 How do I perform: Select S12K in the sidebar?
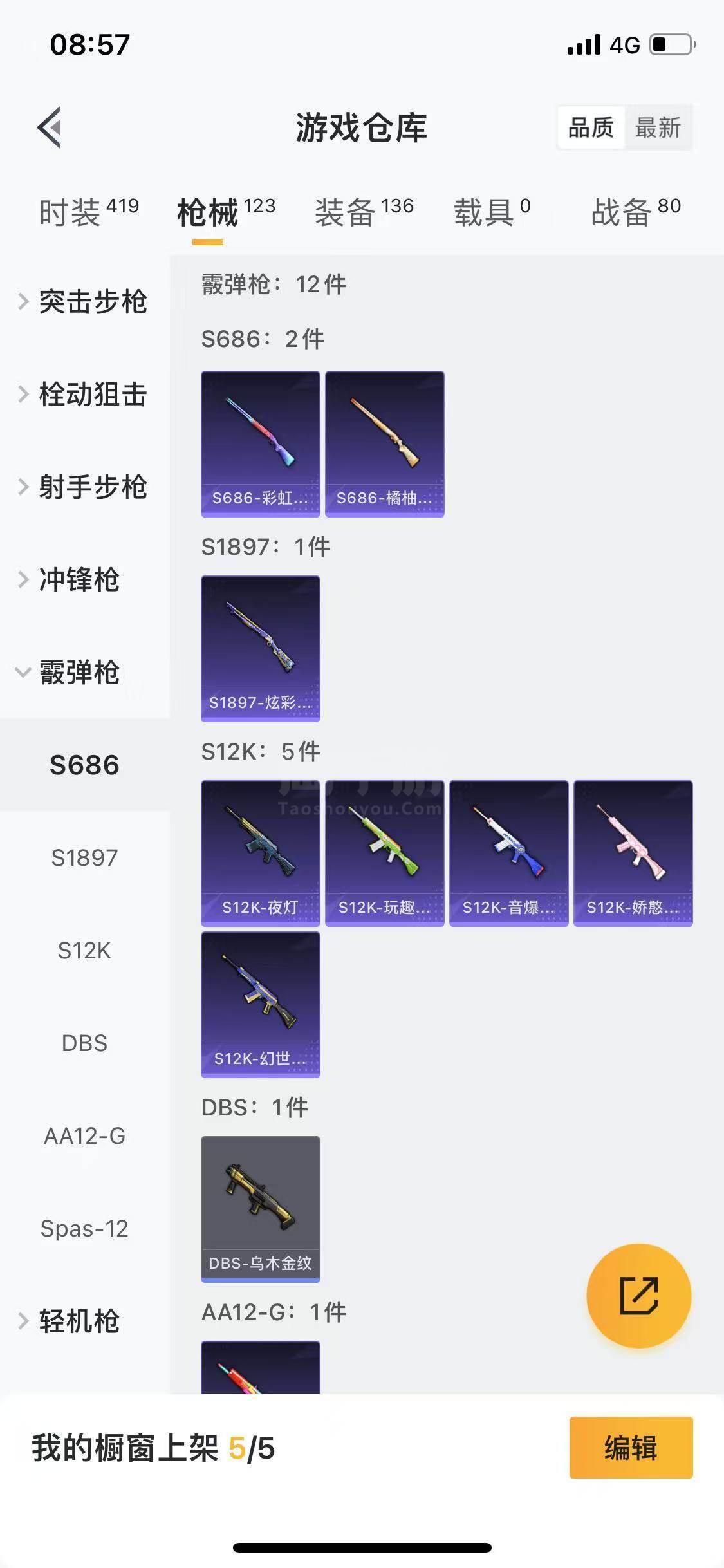[84, 951]
